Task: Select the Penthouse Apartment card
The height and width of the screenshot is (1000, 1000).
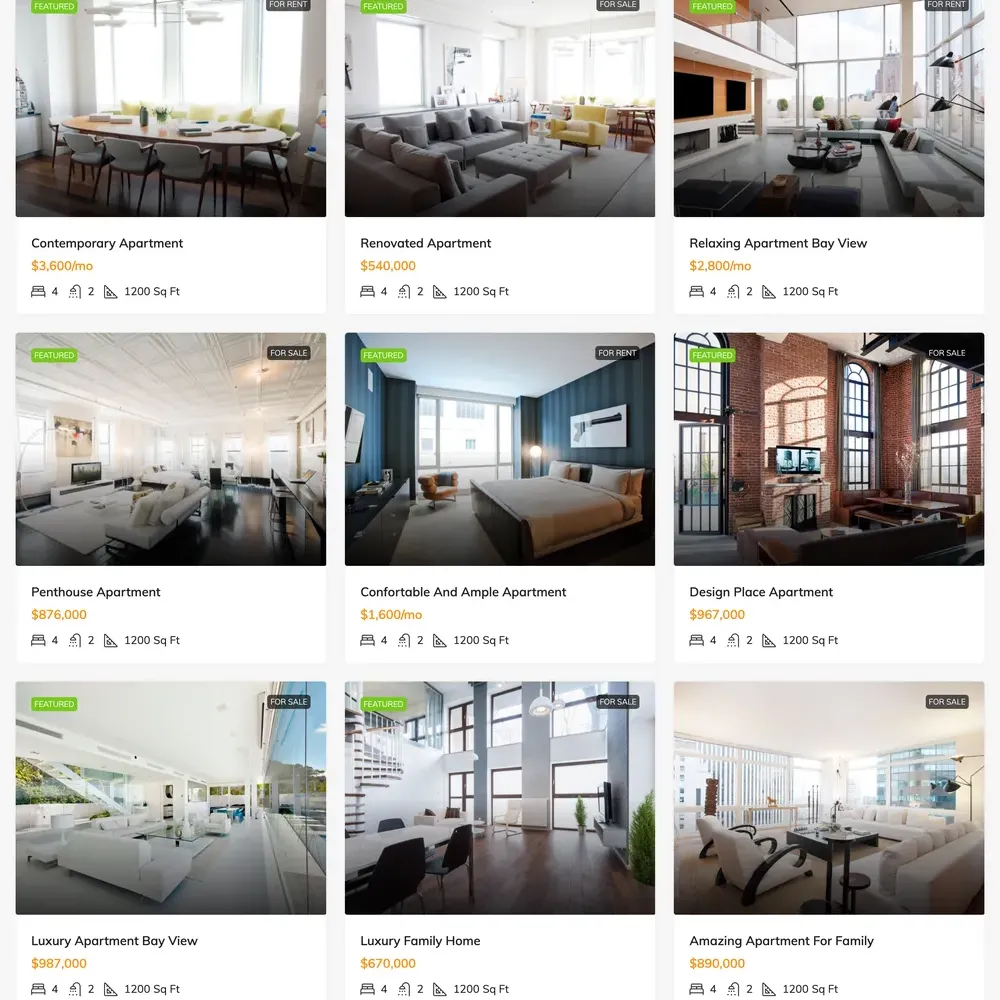Action: point(96,592)
